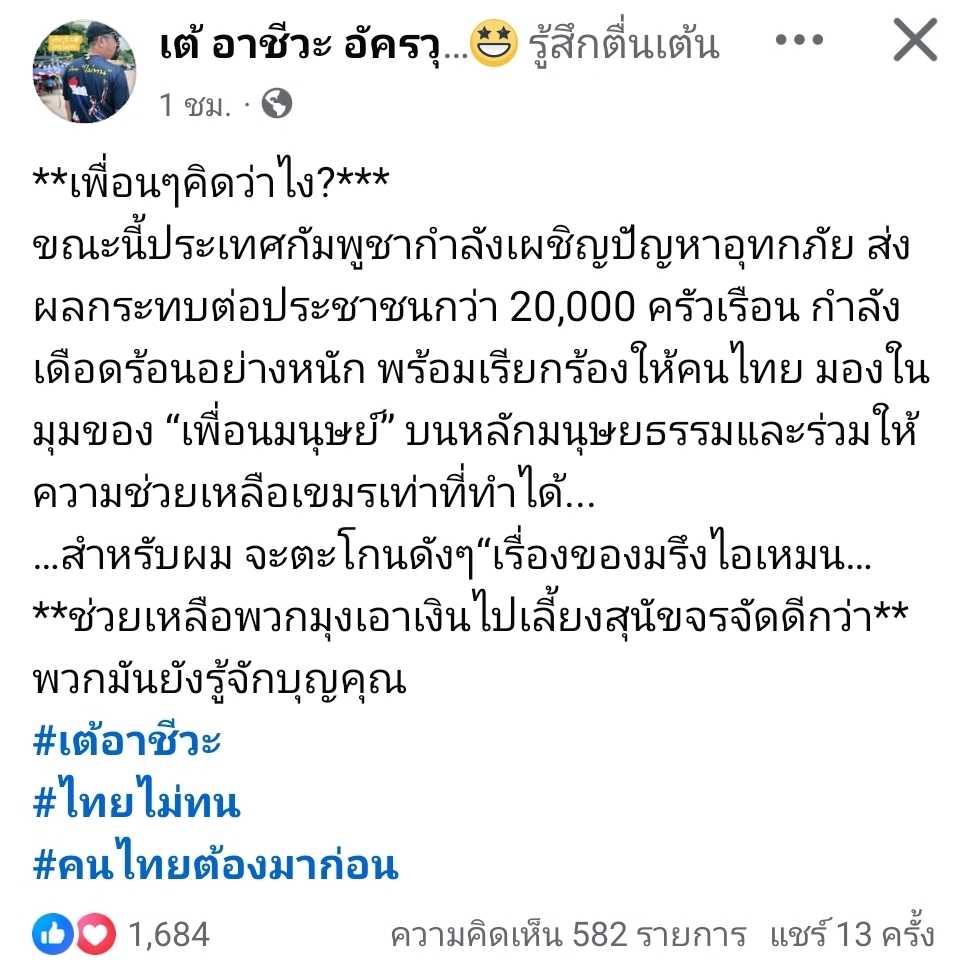Open the hashtag #คนไทยต้องมาก่อน
The image size is (968, 960).
pyautogui.click(x=215, y=864)
